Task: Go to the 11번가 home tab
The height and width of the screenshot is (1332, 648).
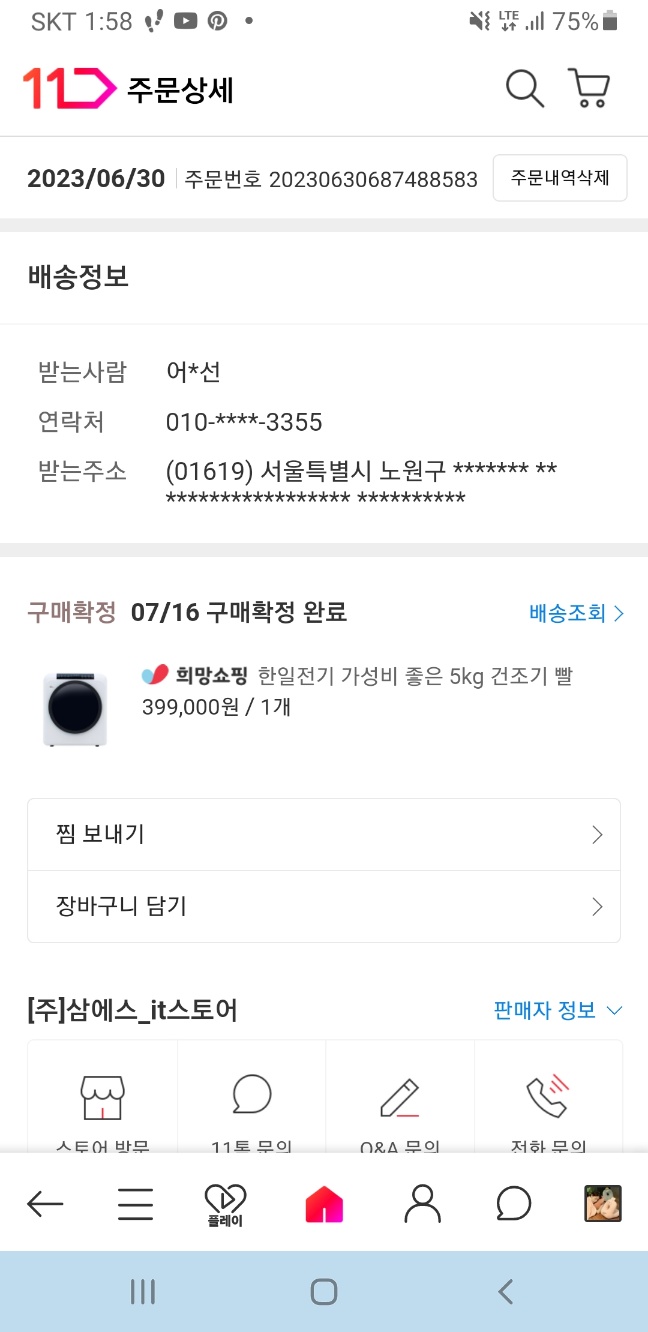Action: [x=324, y=1204]
